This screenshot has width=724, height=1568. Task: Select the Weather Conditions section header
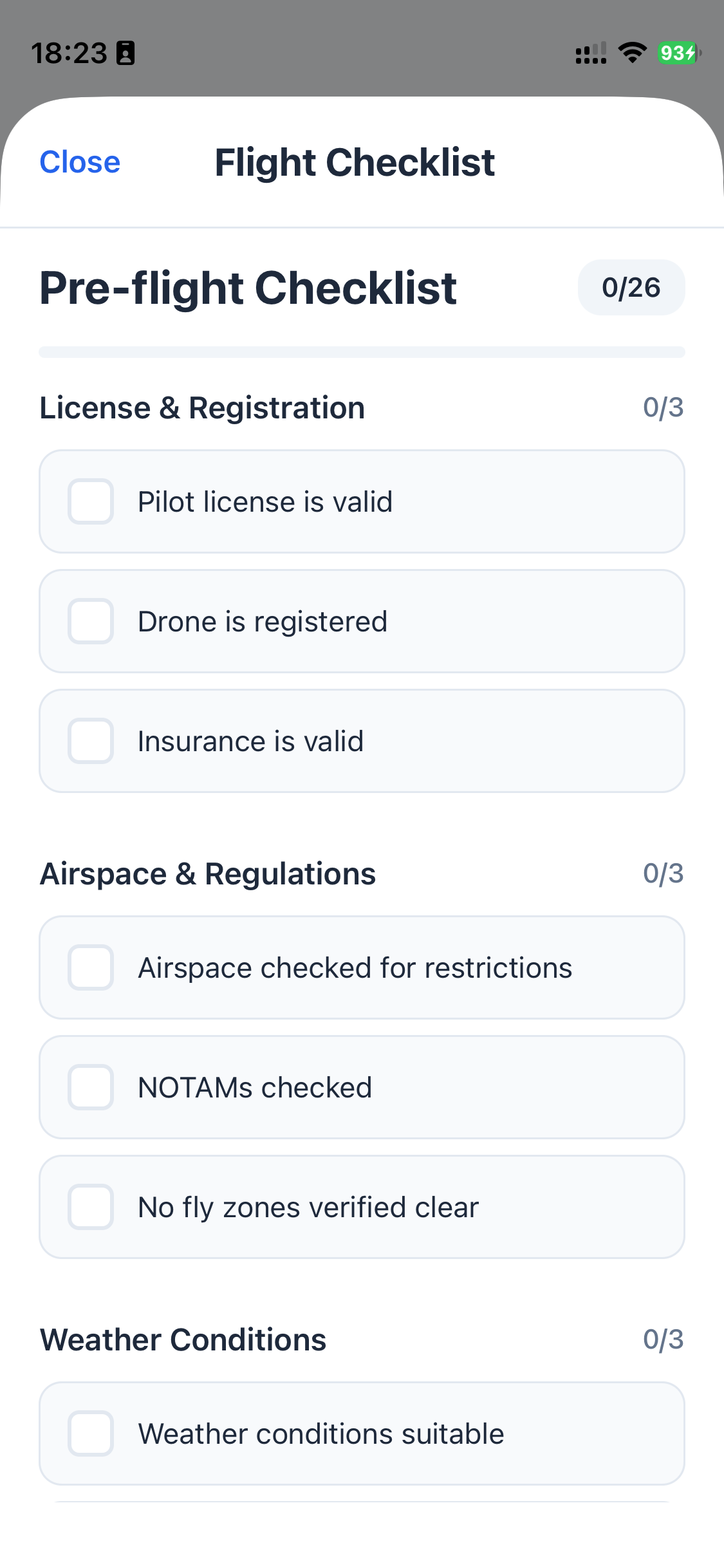point(183,1339)
